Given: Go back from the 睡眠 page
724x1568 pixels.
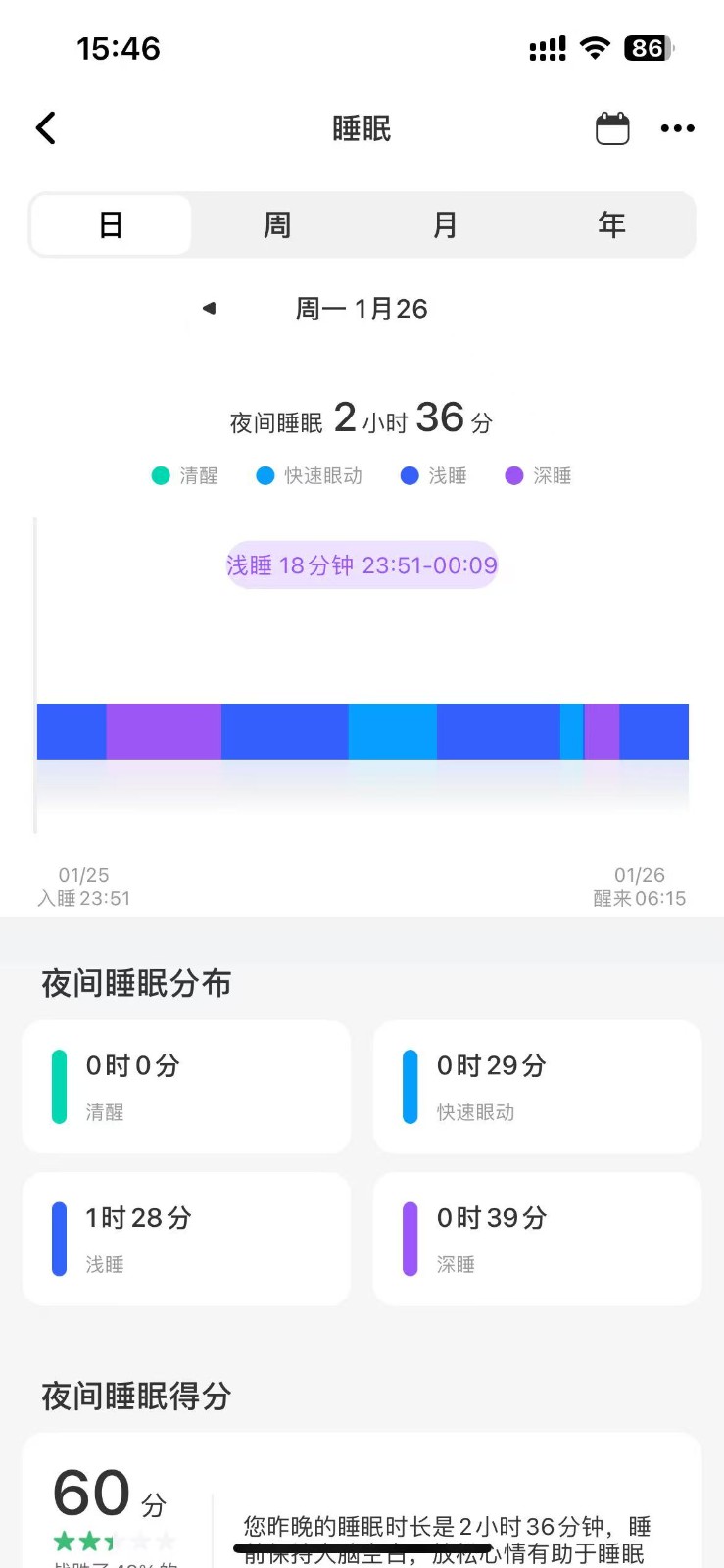Looking at the screenshot, I should coord(46,128).
